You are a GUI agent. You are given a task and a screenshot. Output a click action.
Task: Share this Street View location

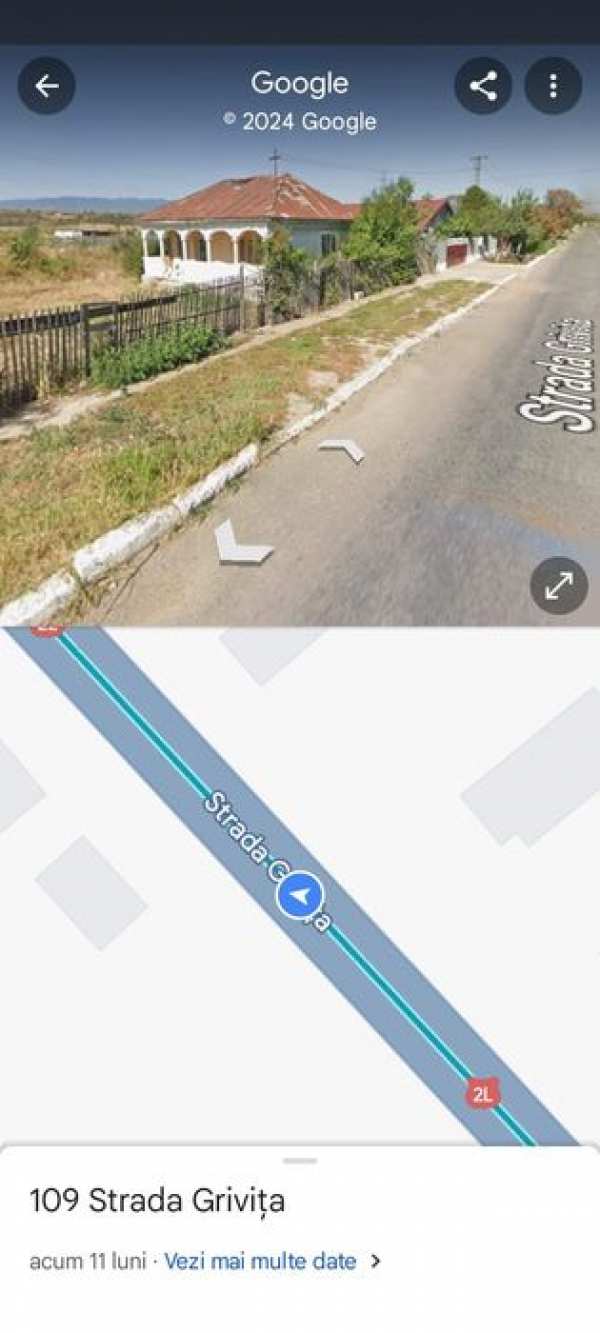(483, 86)
